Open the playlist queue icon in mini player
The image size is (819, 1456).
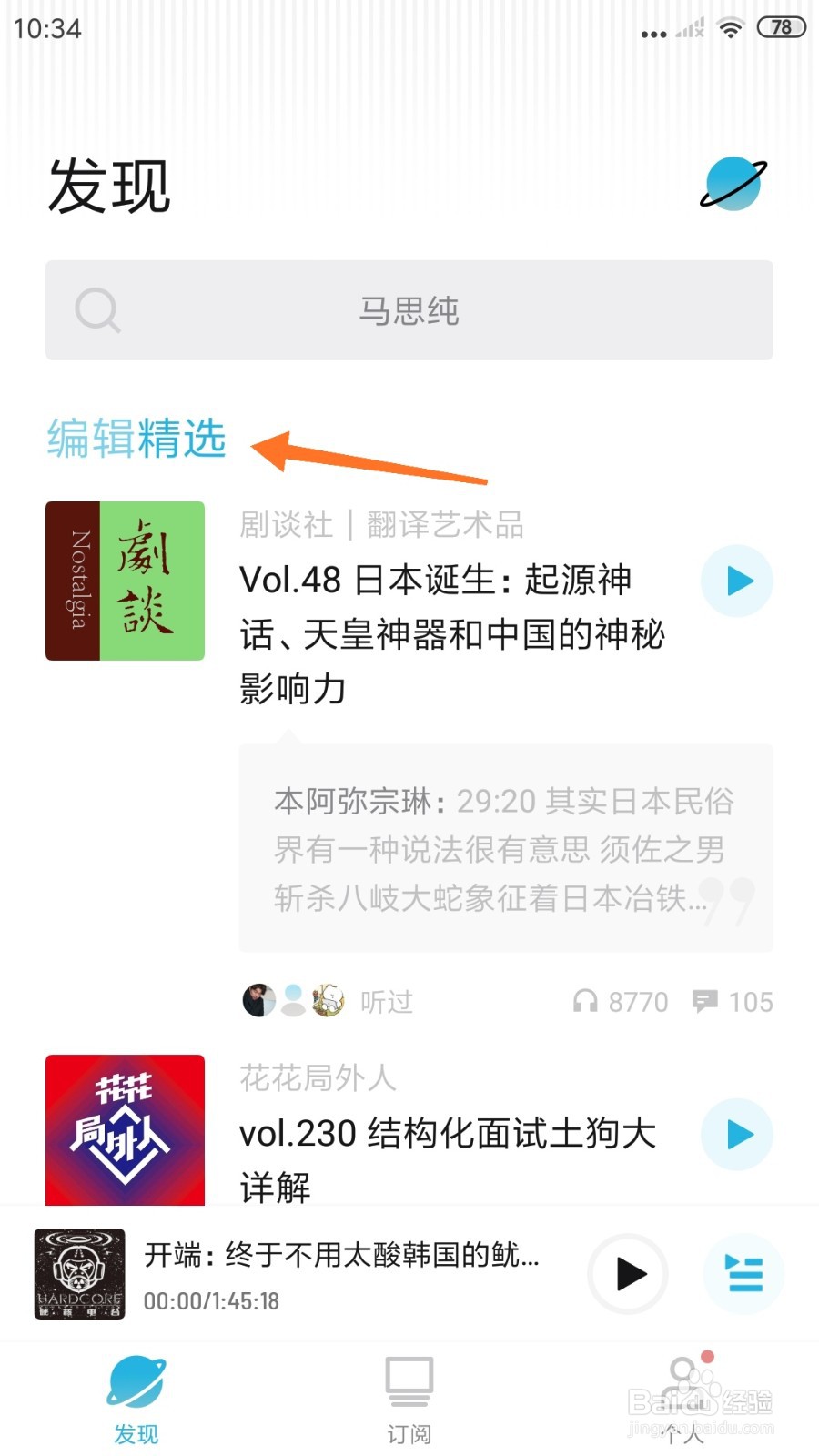click(743, 1275)
